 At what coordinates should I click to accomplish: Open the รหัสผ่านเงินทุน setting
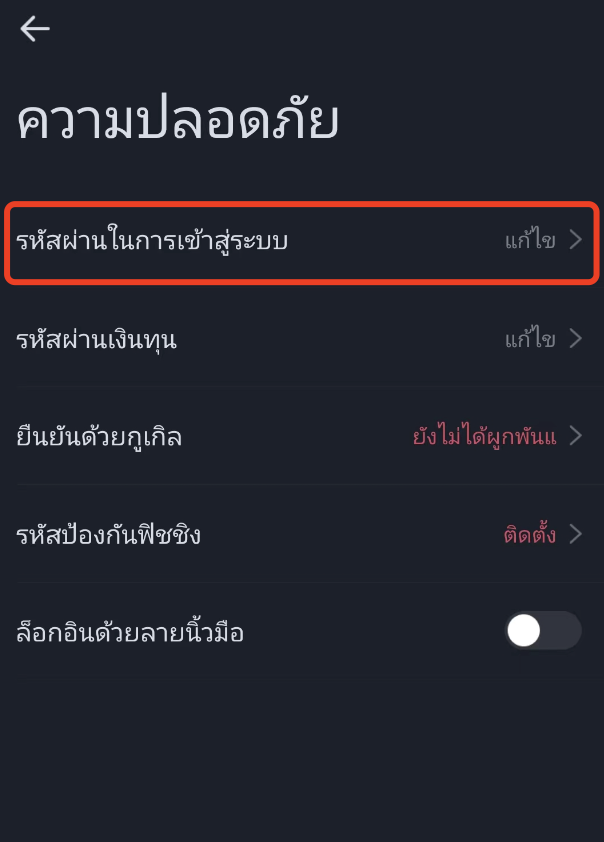[x=300, y=339]
